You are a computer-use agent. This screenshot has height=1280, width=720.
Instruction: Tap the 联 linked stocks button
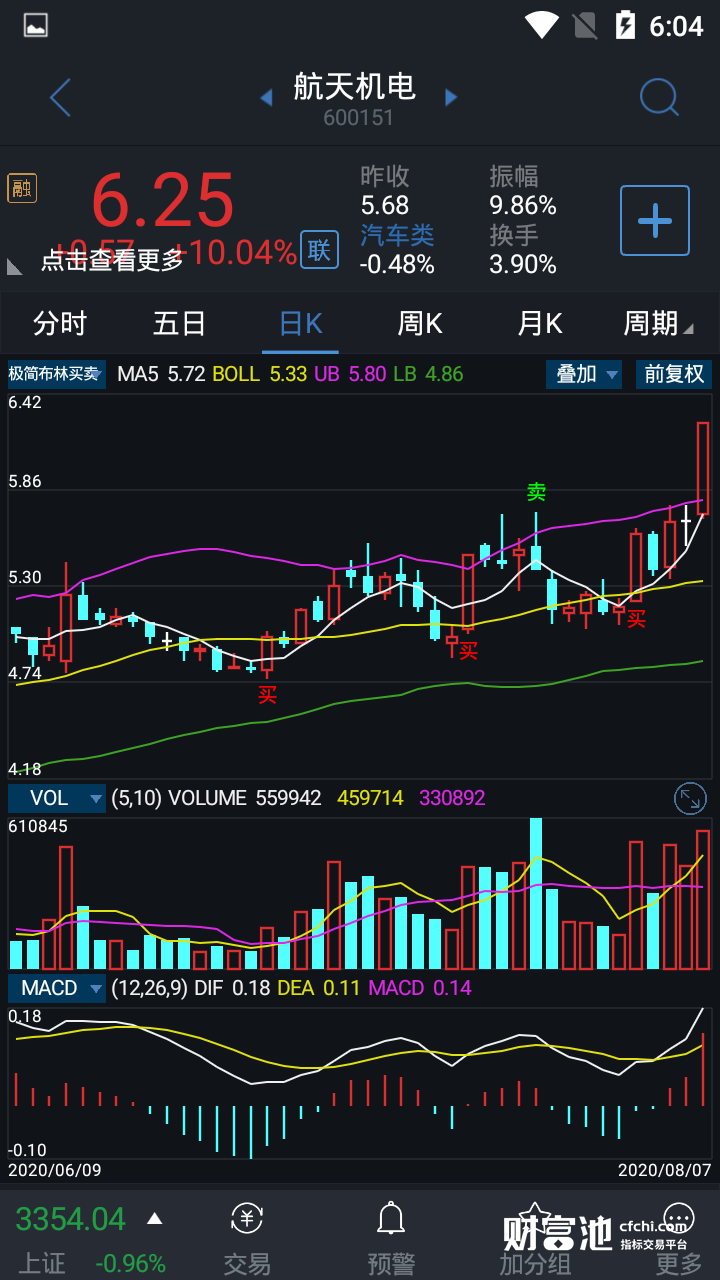coord(319,249)
